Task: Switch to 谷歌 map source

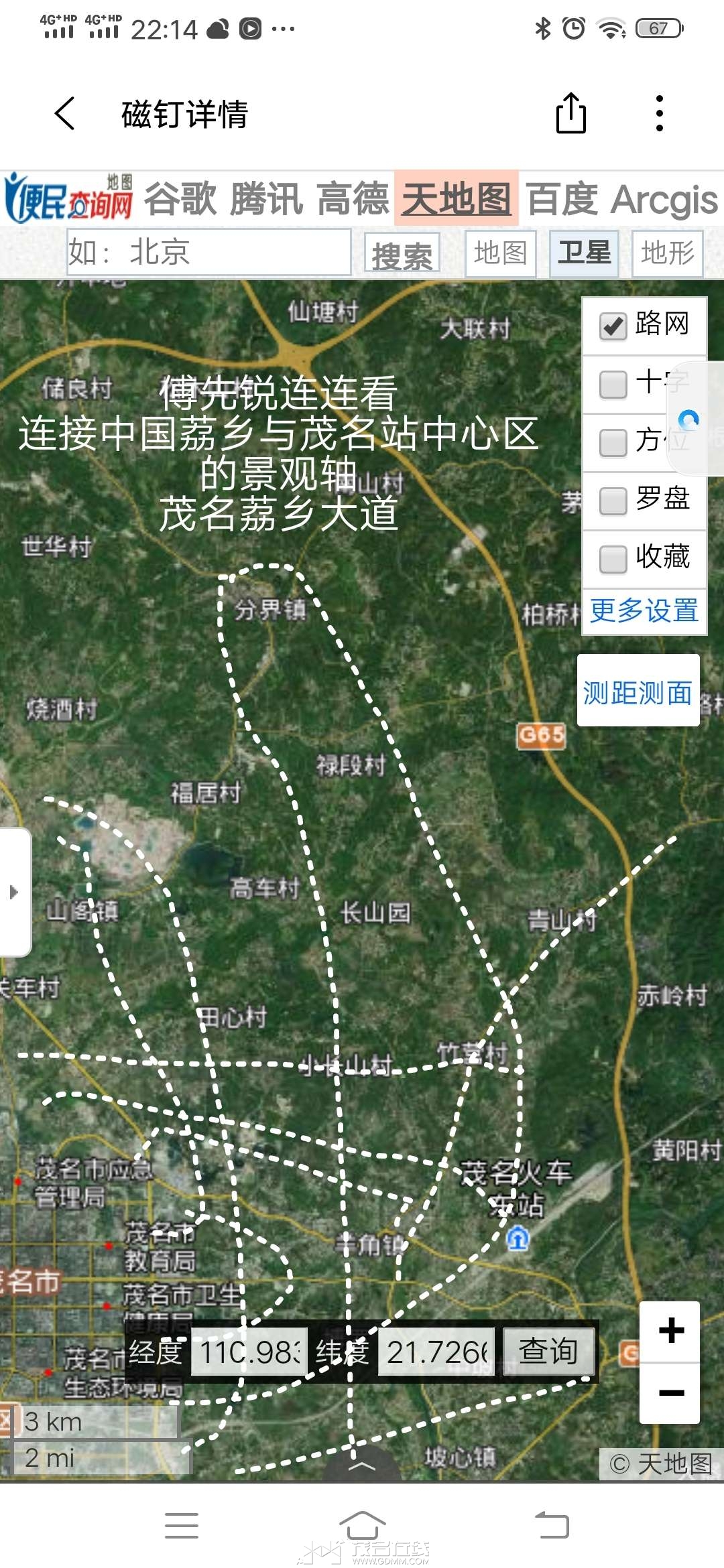Action: click(x=180, y=199)
